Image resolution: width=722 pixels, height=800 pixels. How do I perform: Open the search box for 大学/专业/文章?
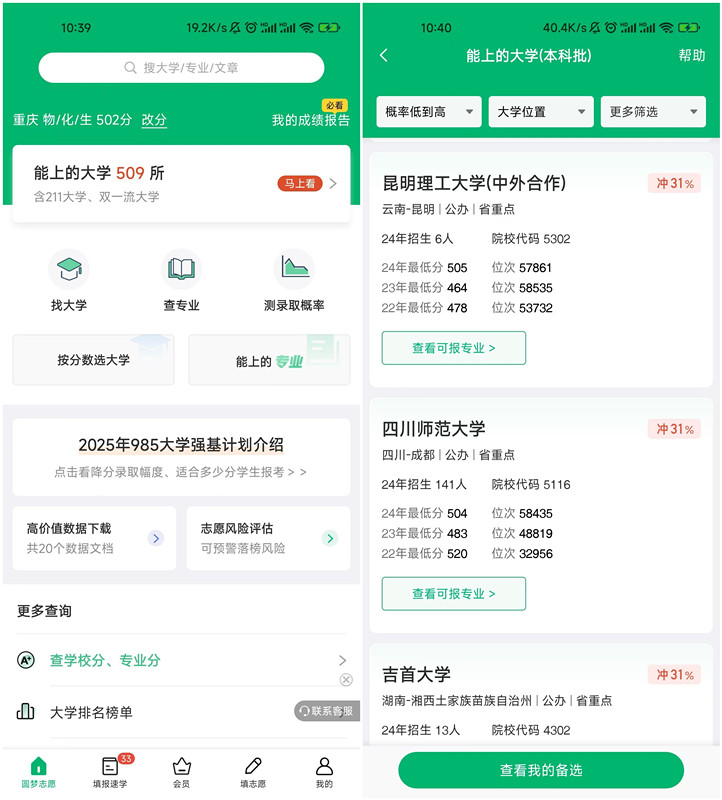(x=181, y=67)
